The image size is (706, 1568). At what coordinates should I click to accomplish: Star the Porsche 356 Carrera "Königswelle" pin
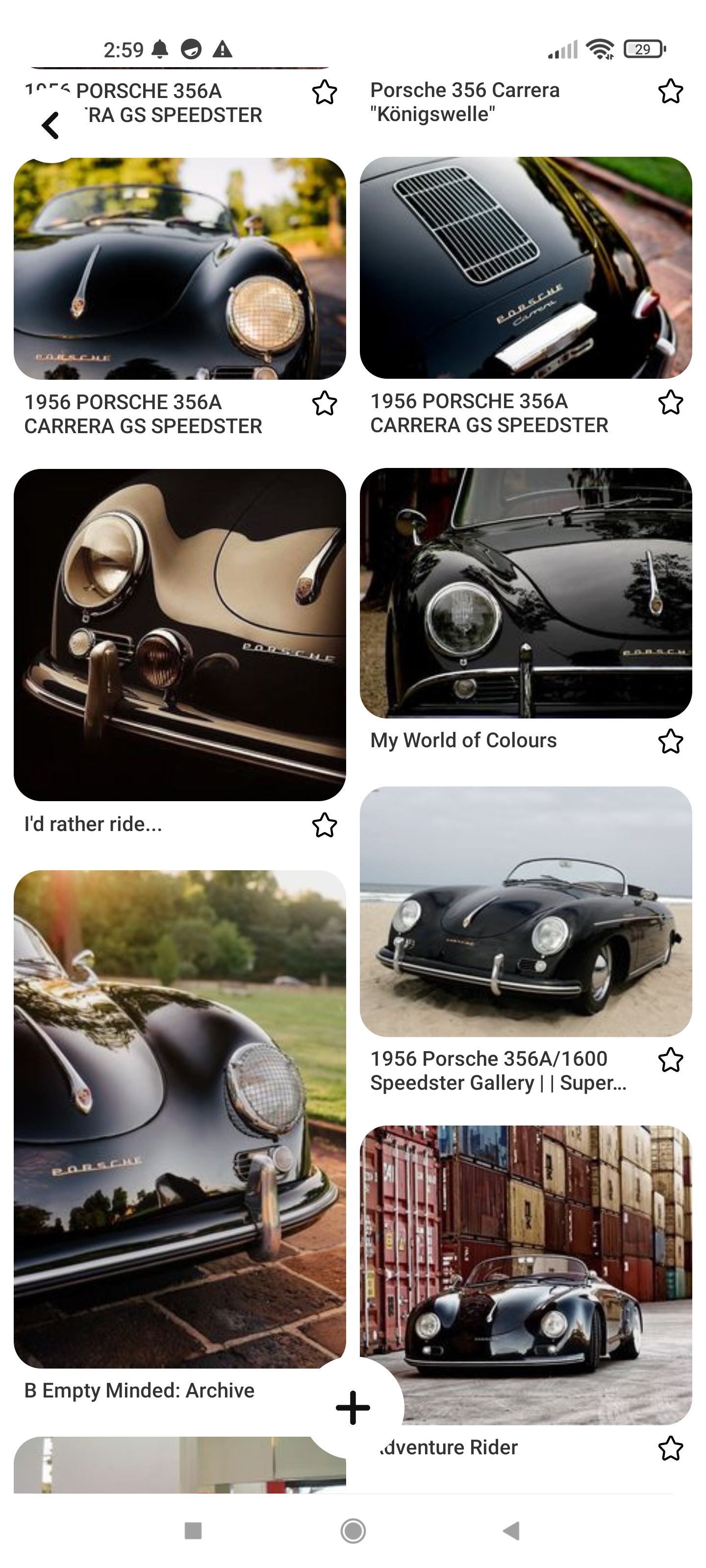(670, 92)
